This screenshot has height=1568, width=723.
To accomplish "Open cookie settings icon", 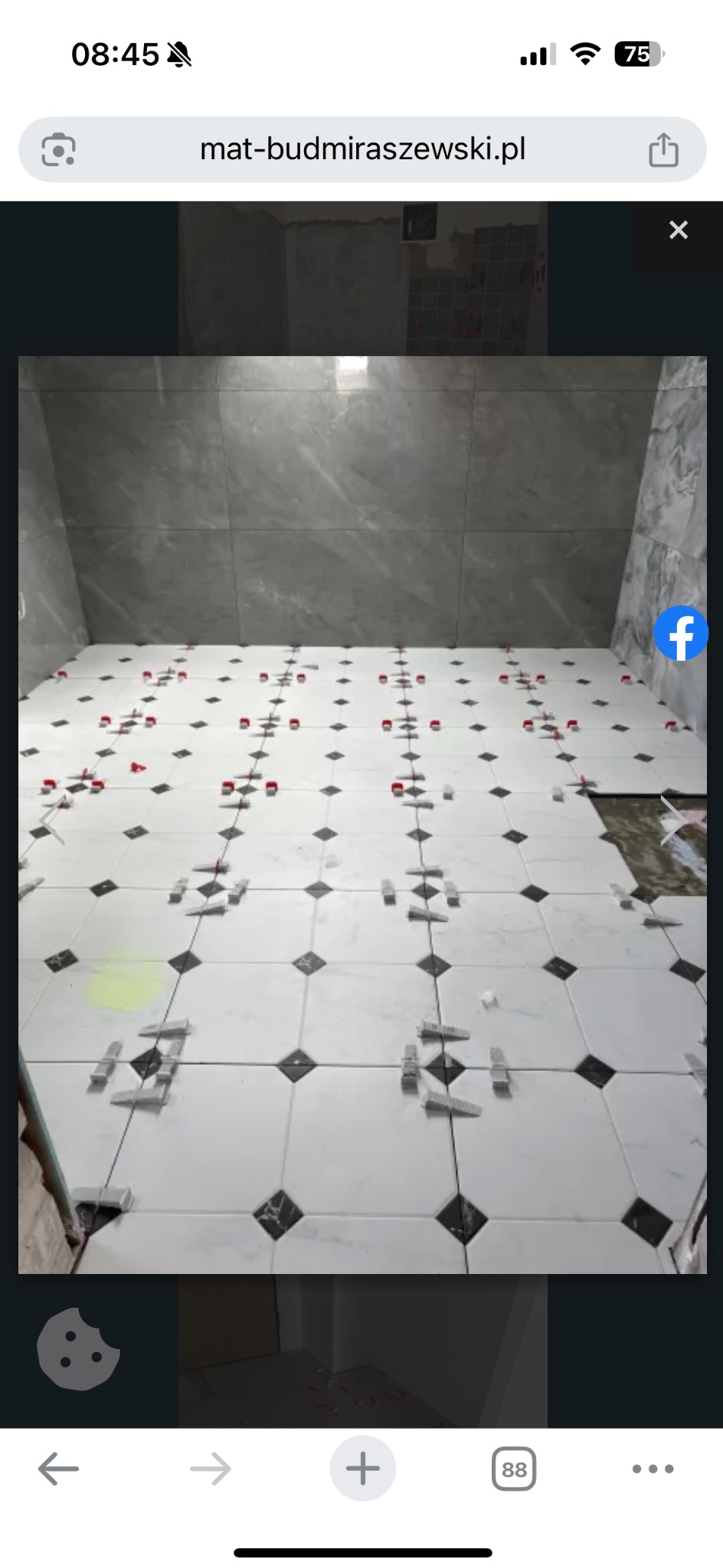I will [78, 1350].
